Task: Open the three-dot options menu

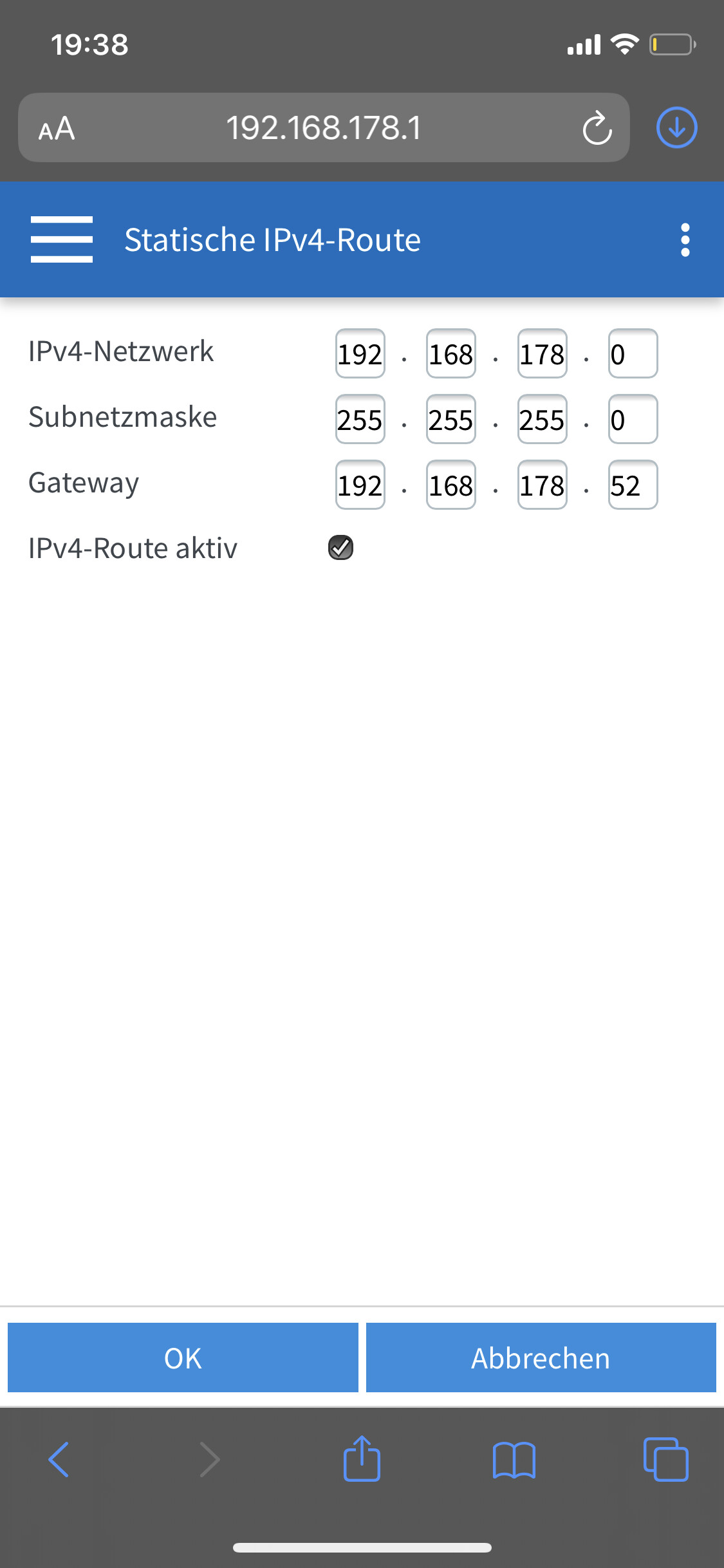Action: [x=685, y=239]
